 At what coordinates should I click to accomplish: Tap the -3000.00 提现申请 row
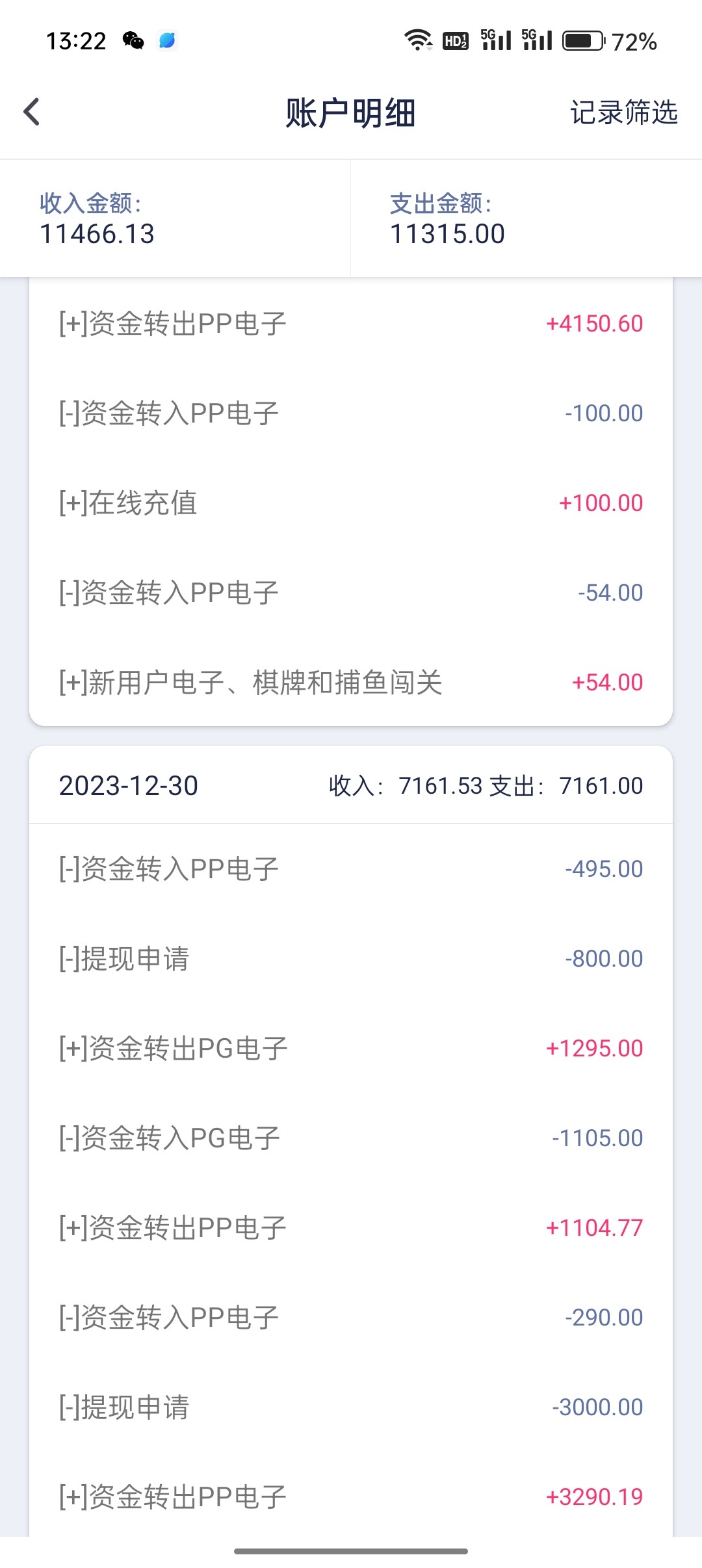pos(351,1406)
